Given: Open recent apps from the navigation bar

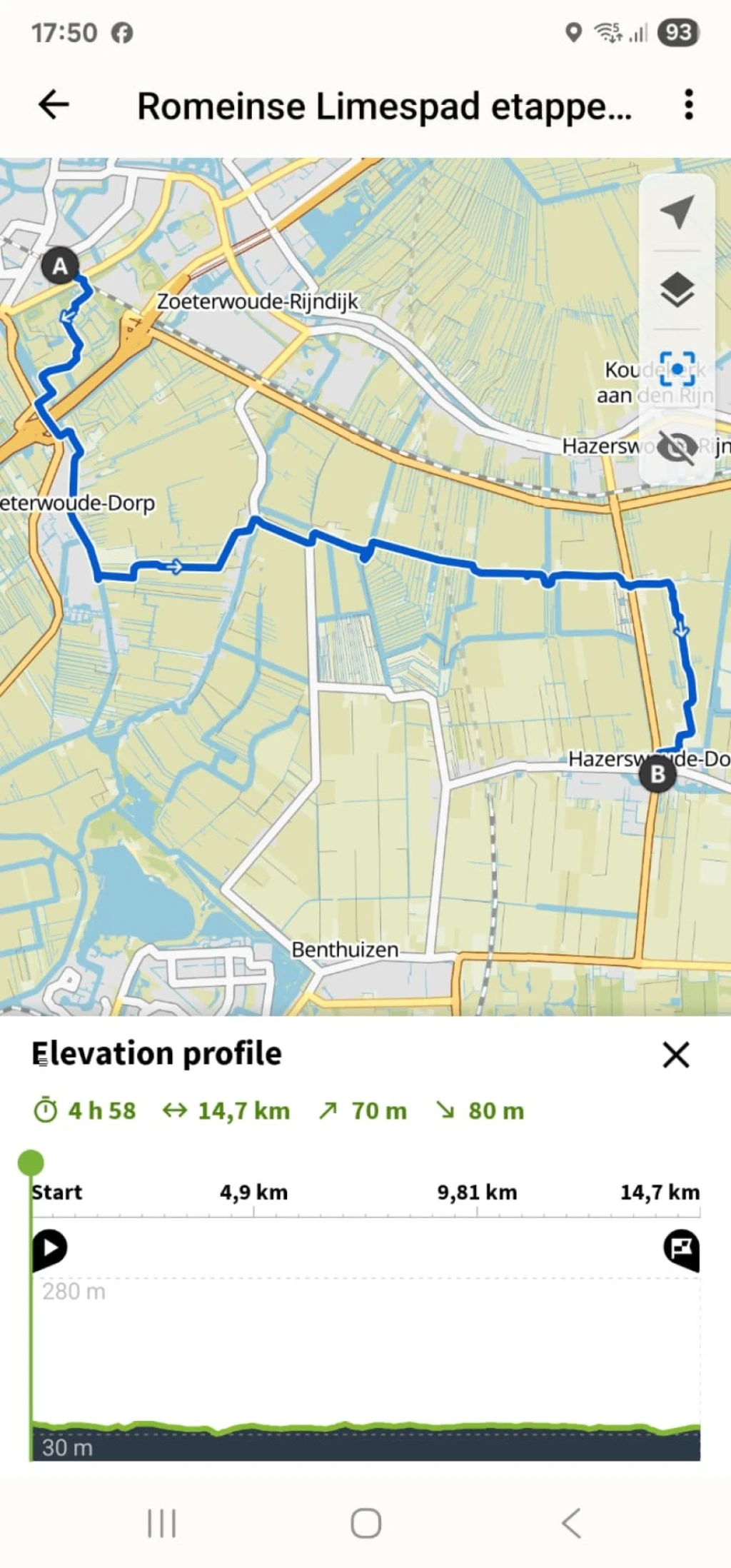Looking at the screenshot, I should click(x=161, y=1523).
